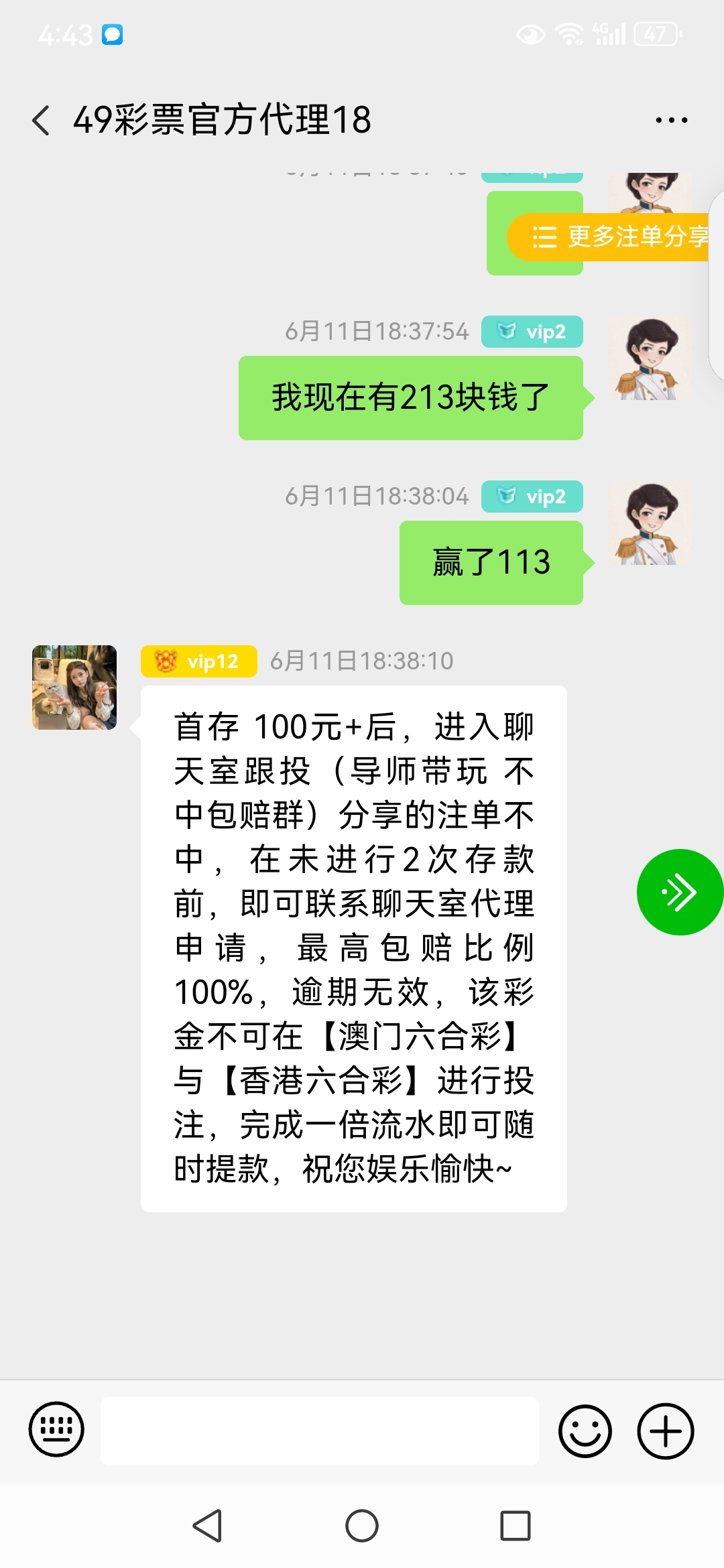Tap the vip2 badge beside 18:37:54

pyautogui.click(x=531, y=331)
